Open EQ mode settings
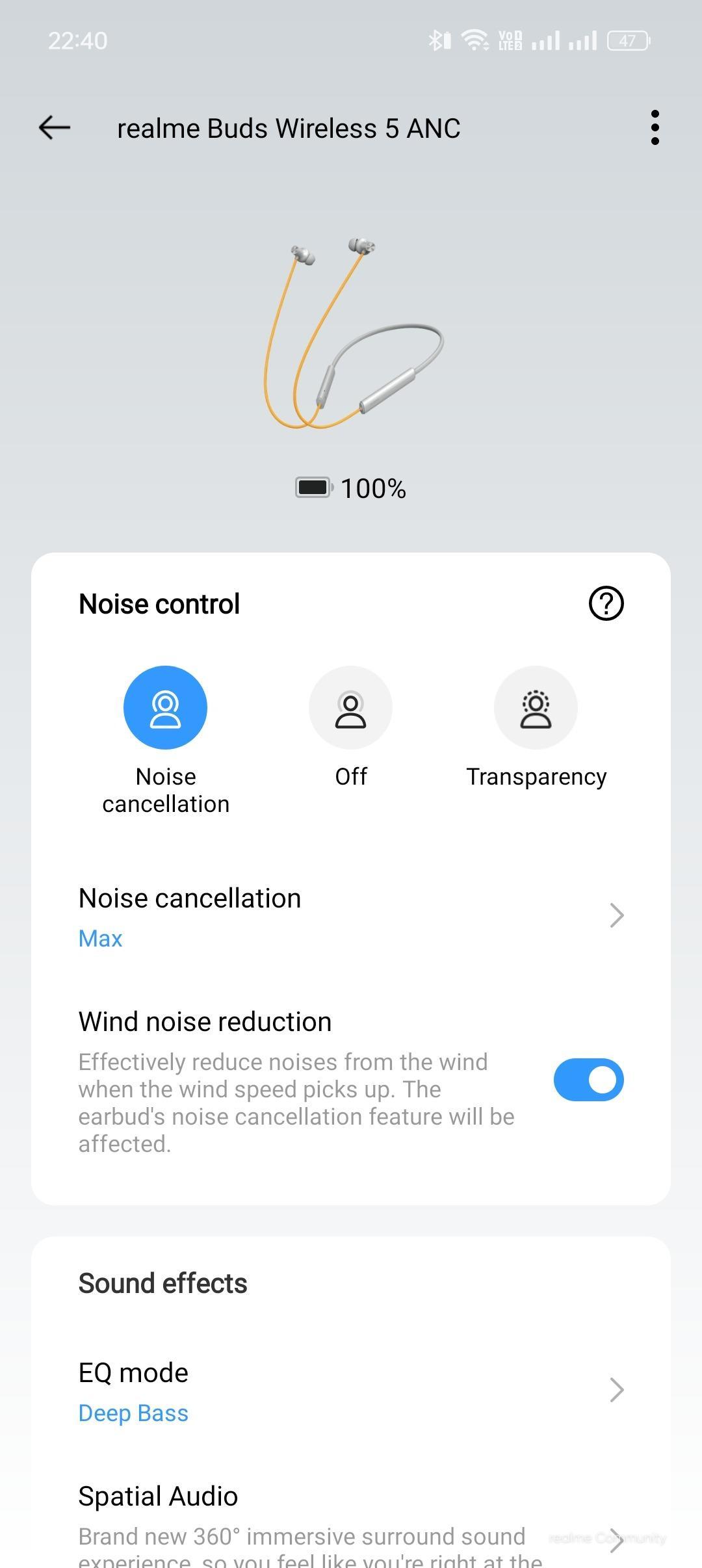 [351, 1391]
